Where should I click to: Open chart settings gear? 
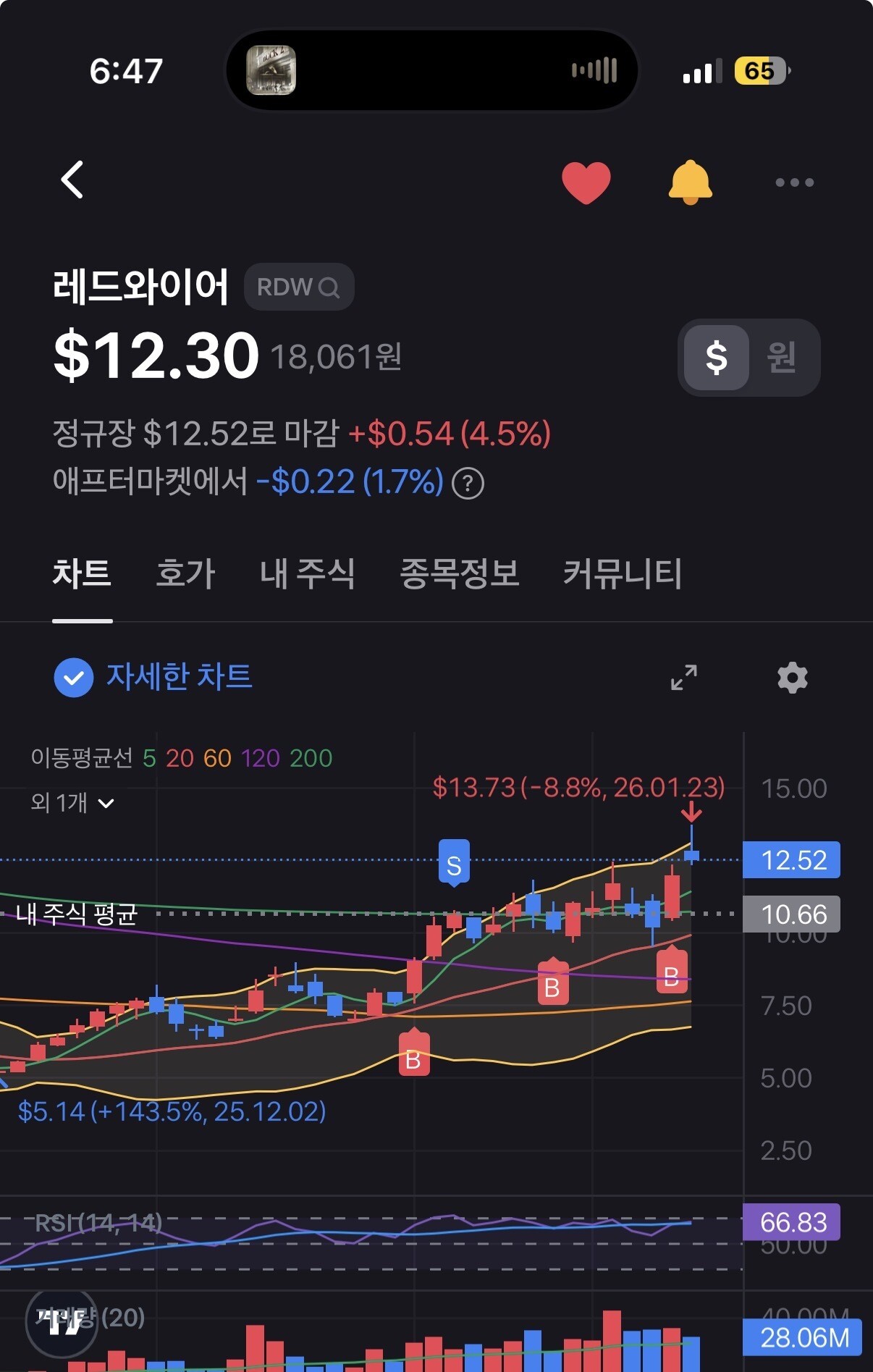pyautogui.click(x=792, y=678)
